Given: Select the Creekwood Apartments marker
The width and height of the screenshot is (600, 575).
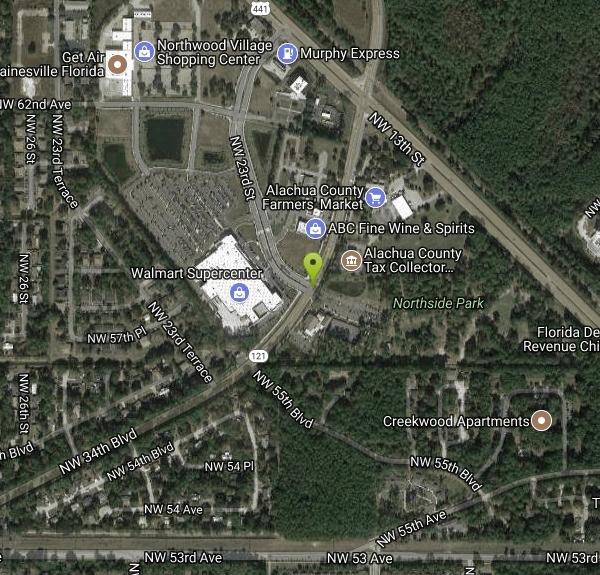Looking at the screenshot, I should tap(542, 421).
